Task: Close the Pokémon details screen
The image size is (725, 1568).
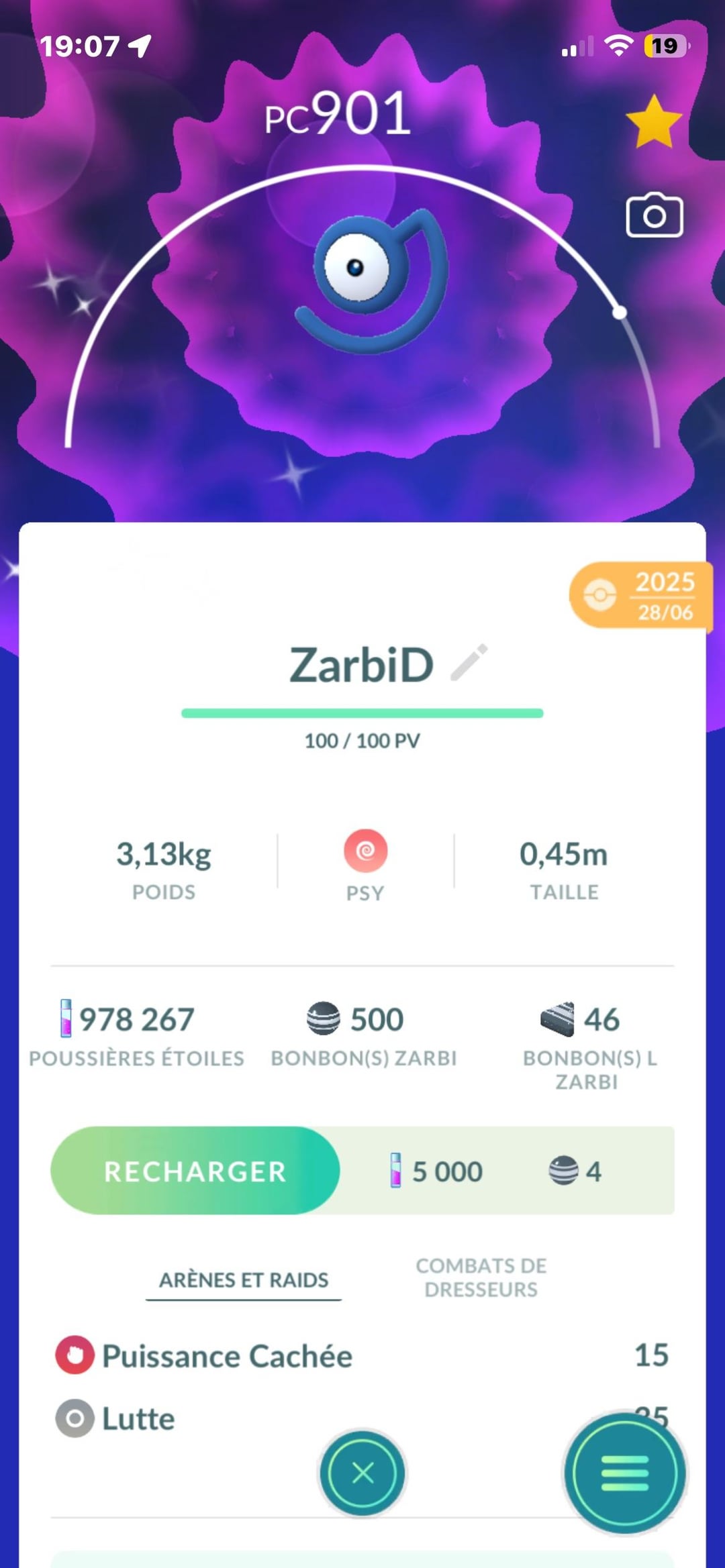Action: pyautogui.click(x=362, y=1473)
